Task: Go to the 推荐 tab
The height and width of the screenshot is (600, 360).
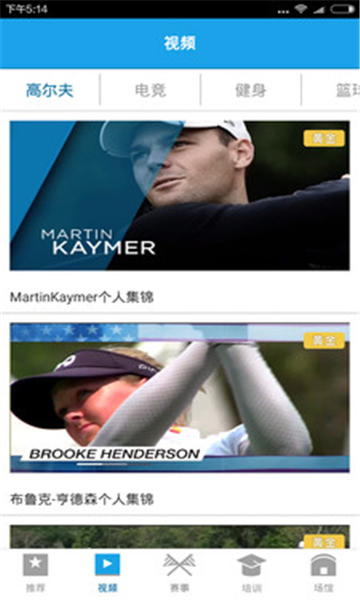Action: click(x=36, y=573)
